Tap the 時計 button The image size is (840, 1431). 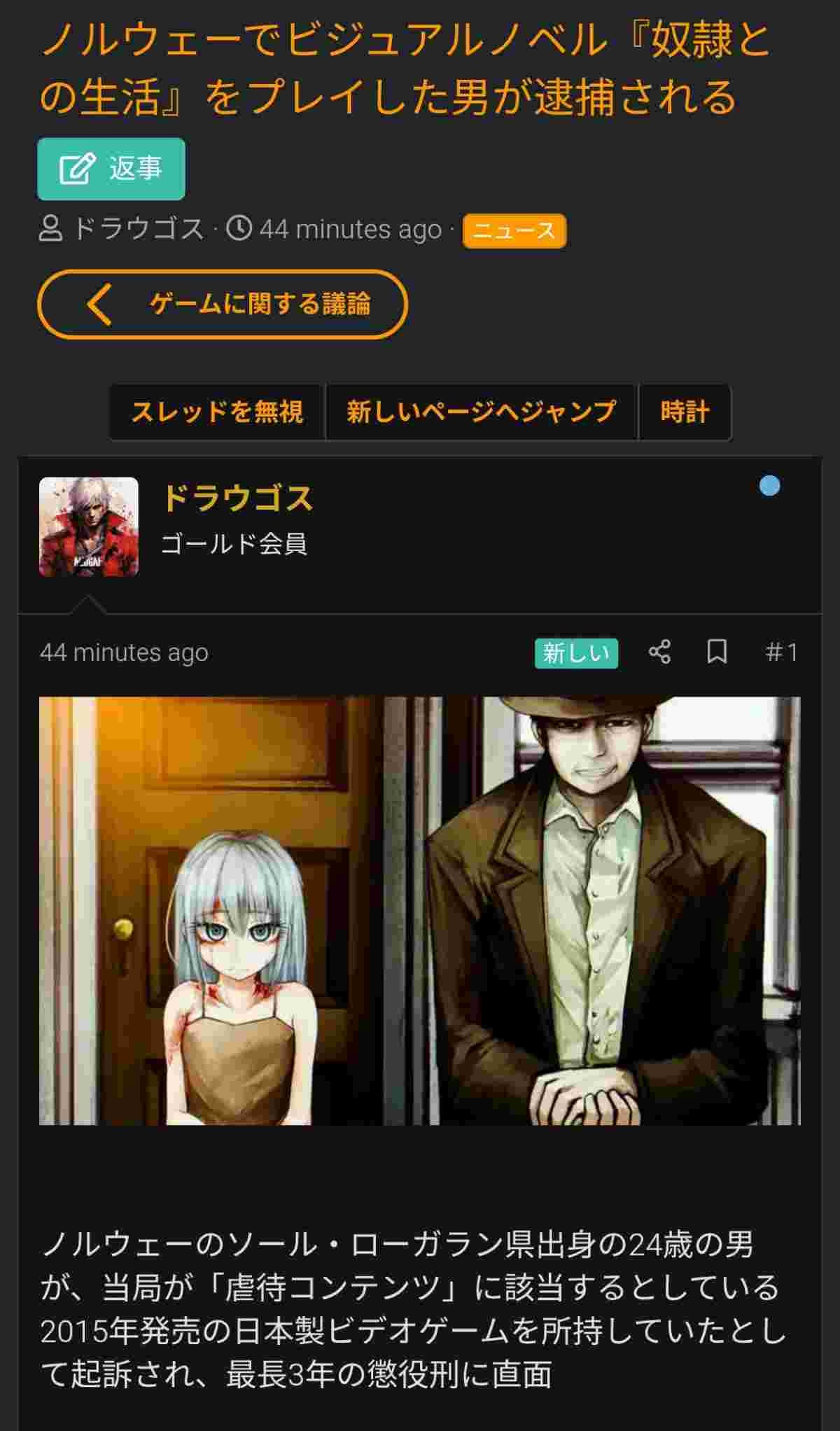click(x=685, y=412)
